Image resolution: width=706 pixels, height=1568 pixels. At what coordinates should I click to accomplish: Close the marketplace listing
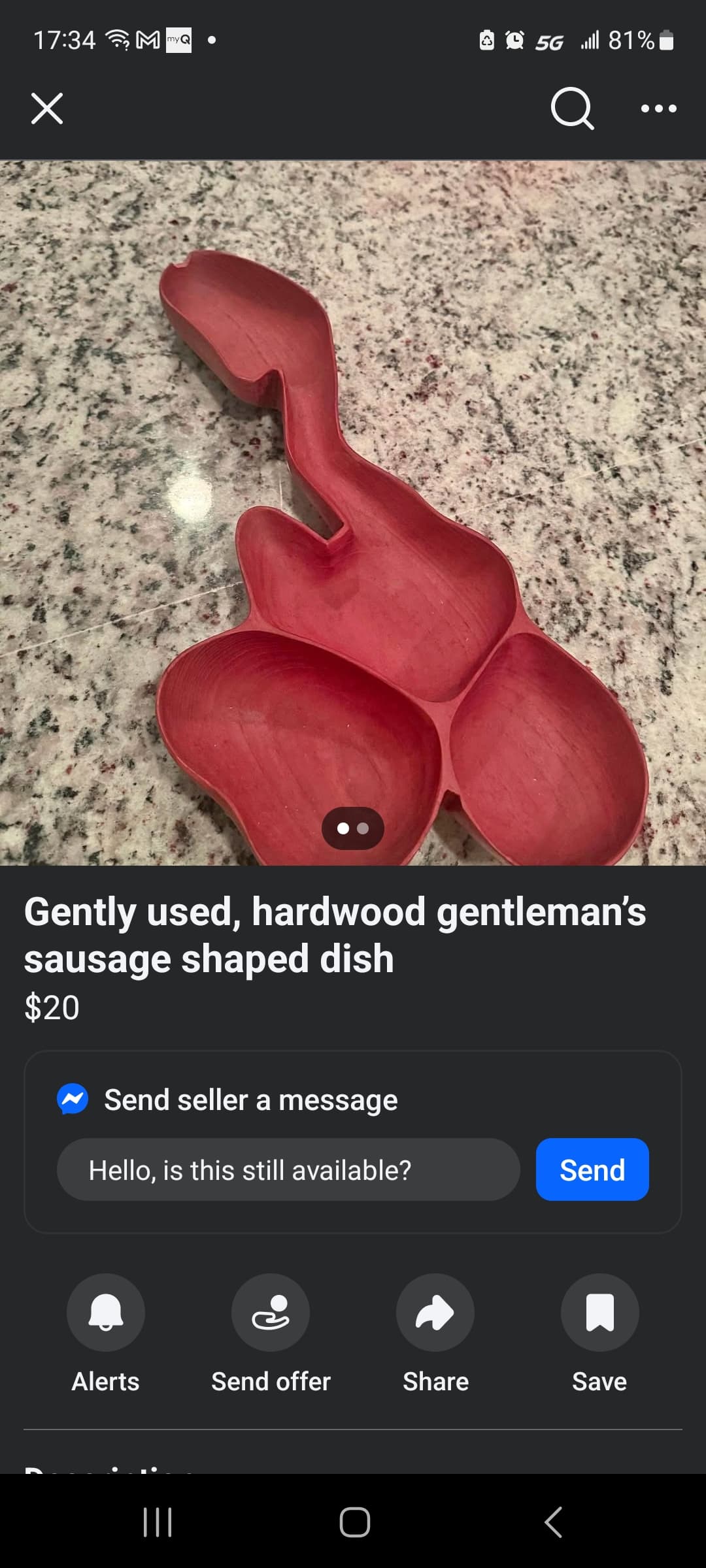pos(47,108)
